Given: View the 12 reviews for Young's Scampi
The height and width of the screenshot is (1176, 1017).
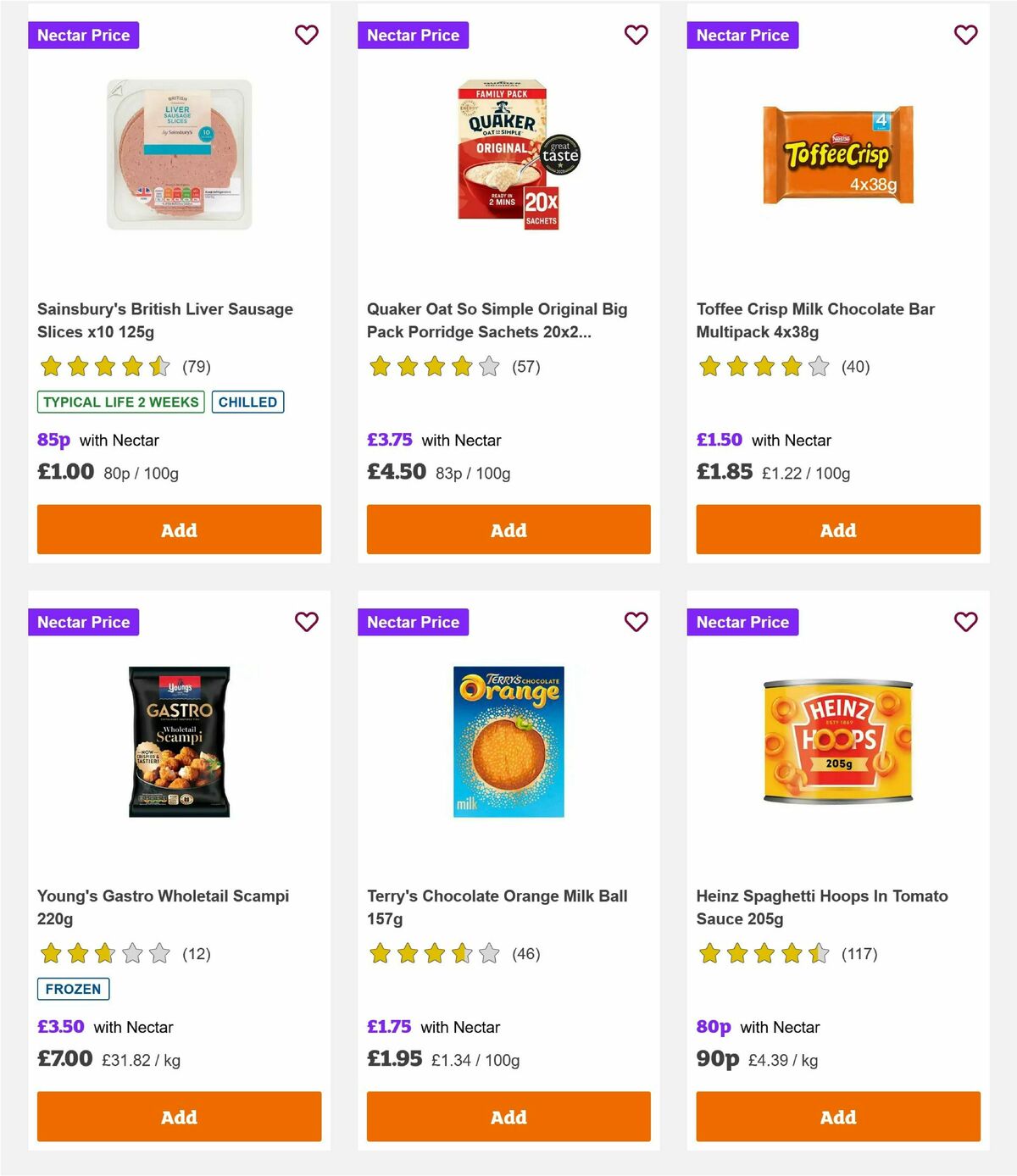Looking at the screenshot, I should coord(197,953).
